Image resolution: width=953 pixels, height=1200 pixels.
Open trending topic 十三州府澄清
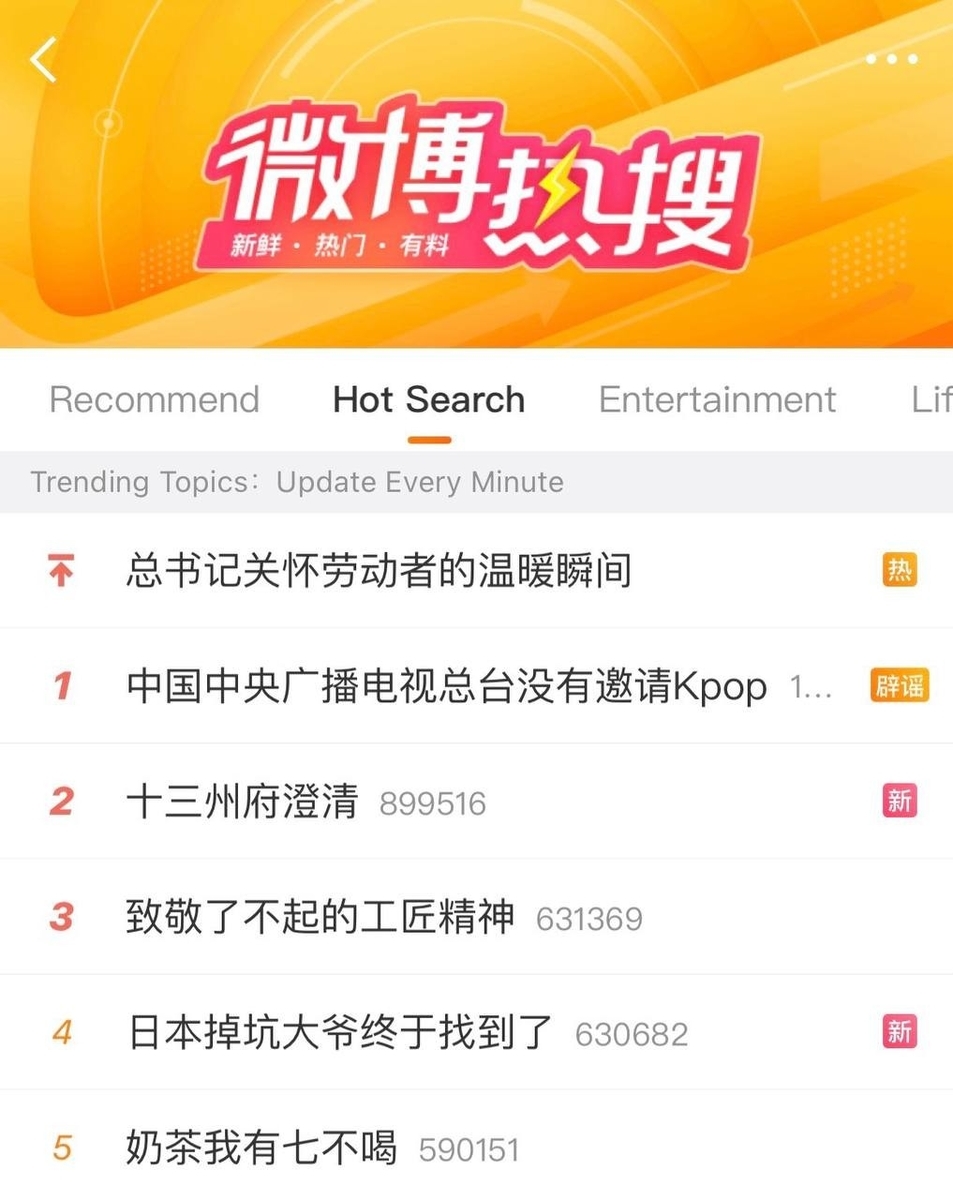click(476, 801)
